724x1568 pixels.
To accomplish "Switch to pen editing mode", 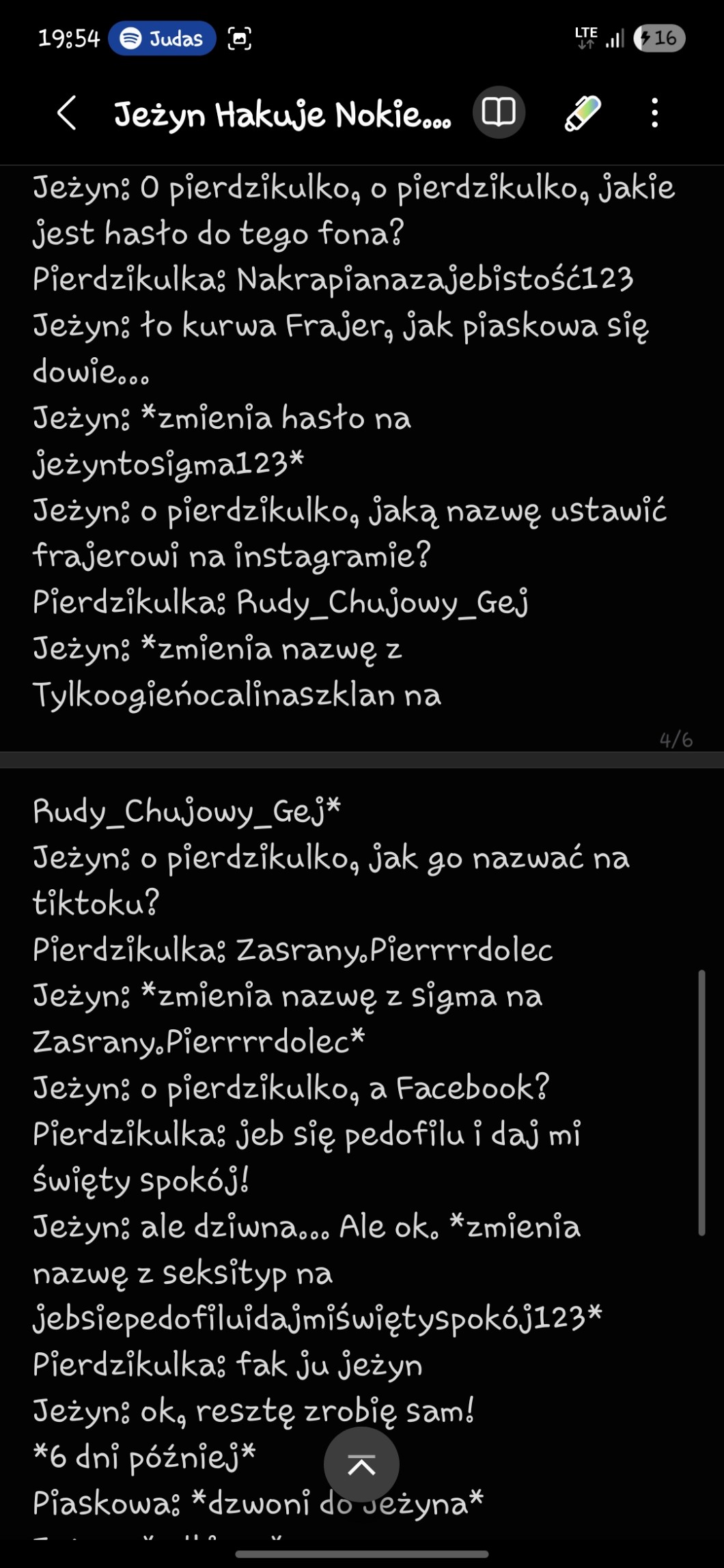I will 582,113.
